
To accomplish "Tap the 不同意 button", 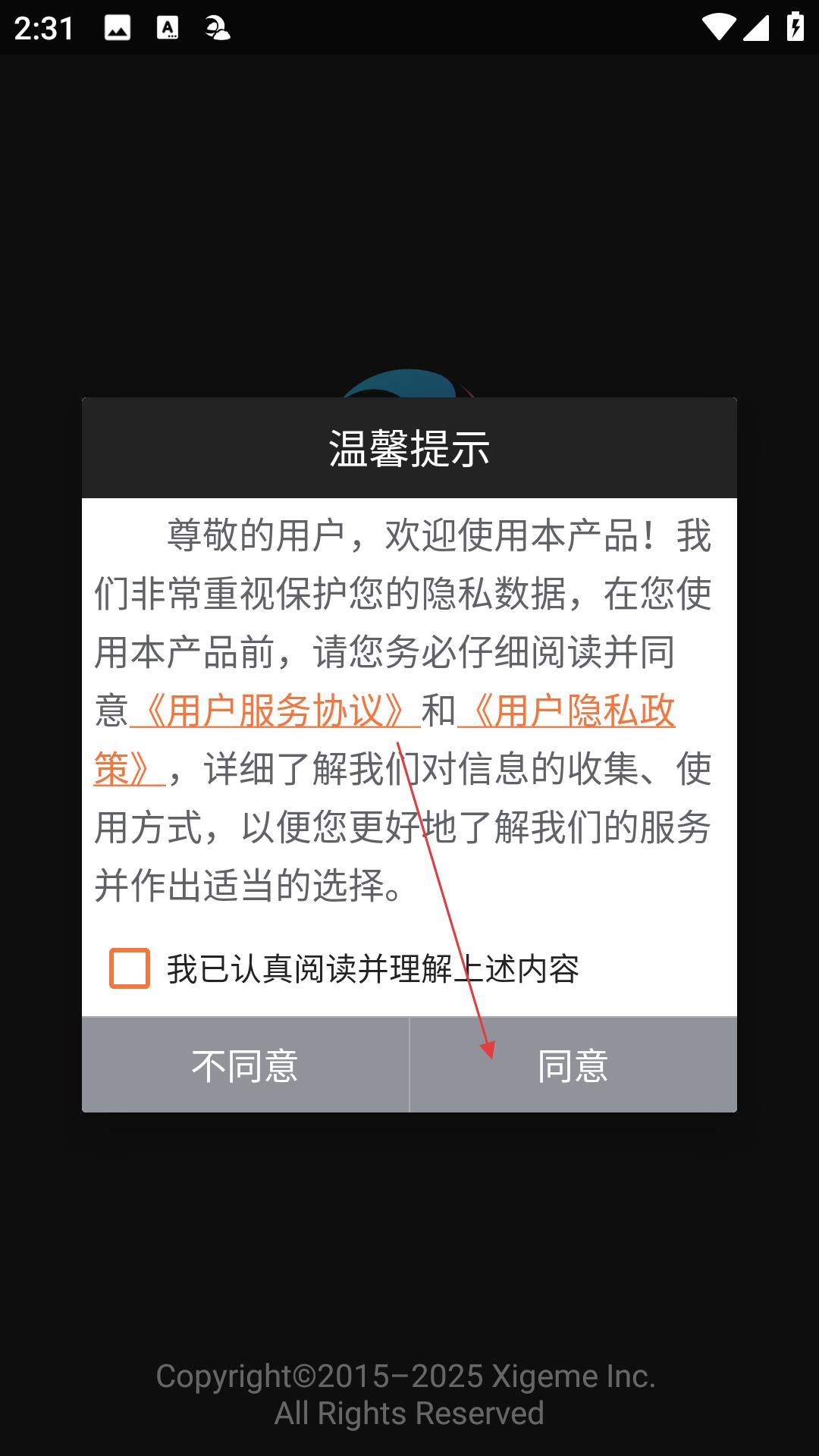I will pyautogui.click(x=245, y=1065).
